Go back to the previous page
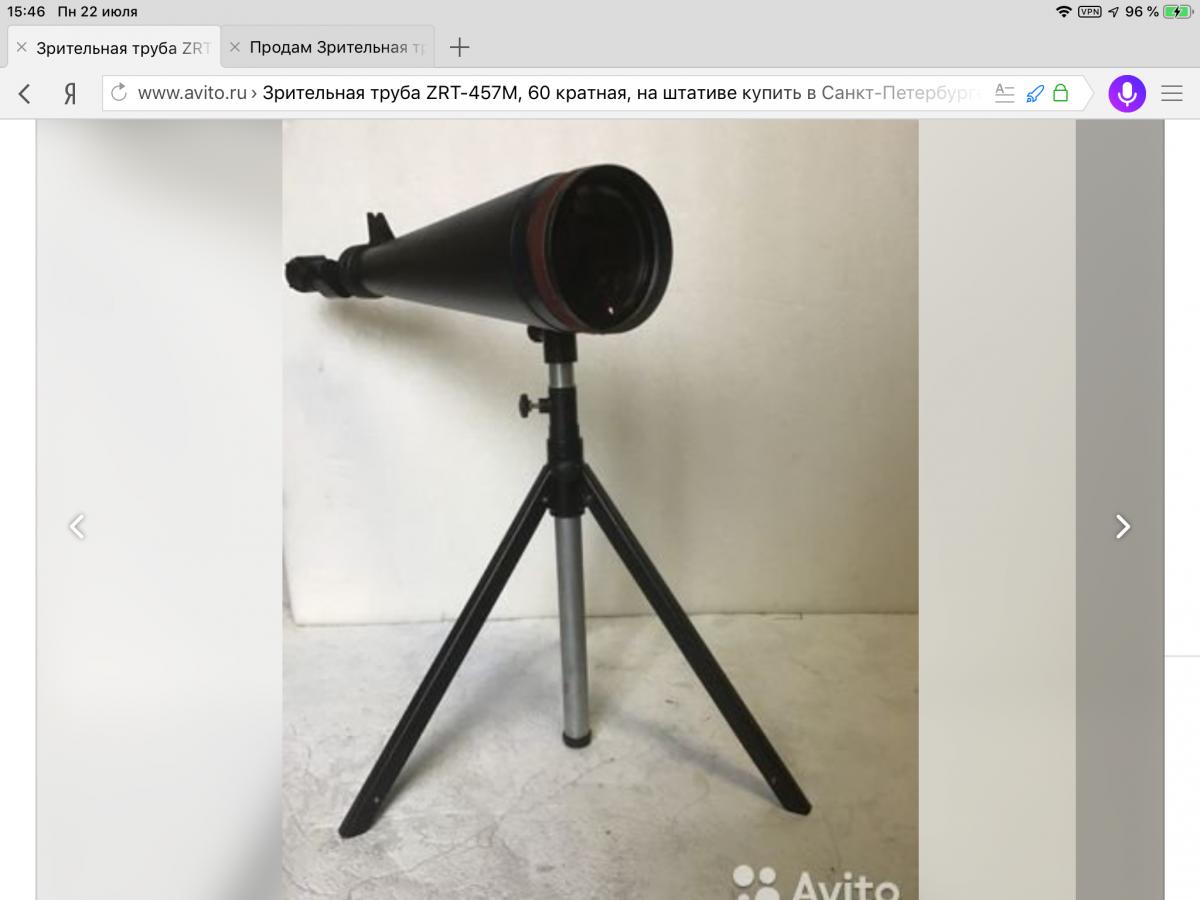Image resolution: width=1200 pixels, height=900 pixels. coord(25,94)
